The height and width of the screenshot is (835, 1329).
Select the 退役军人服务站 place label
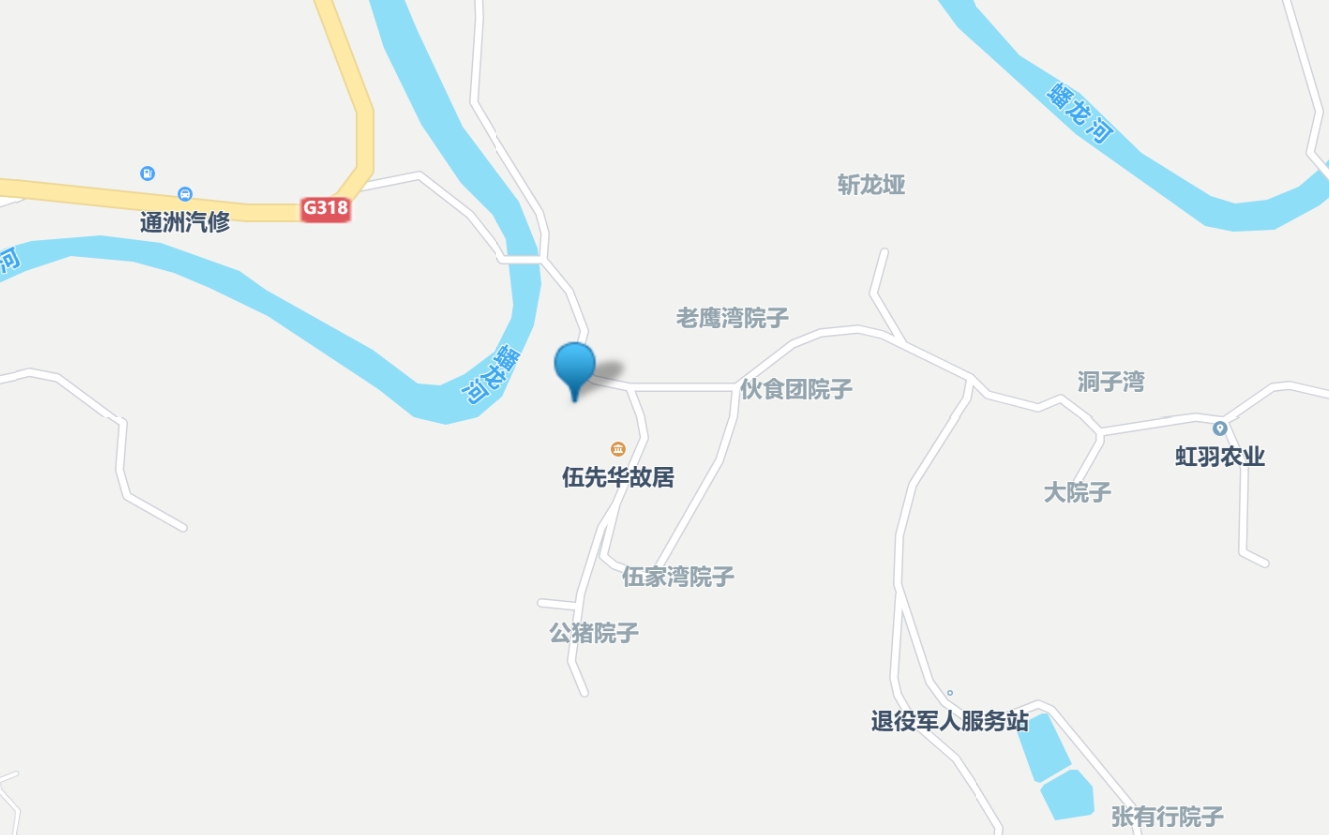tap(949, 720)
